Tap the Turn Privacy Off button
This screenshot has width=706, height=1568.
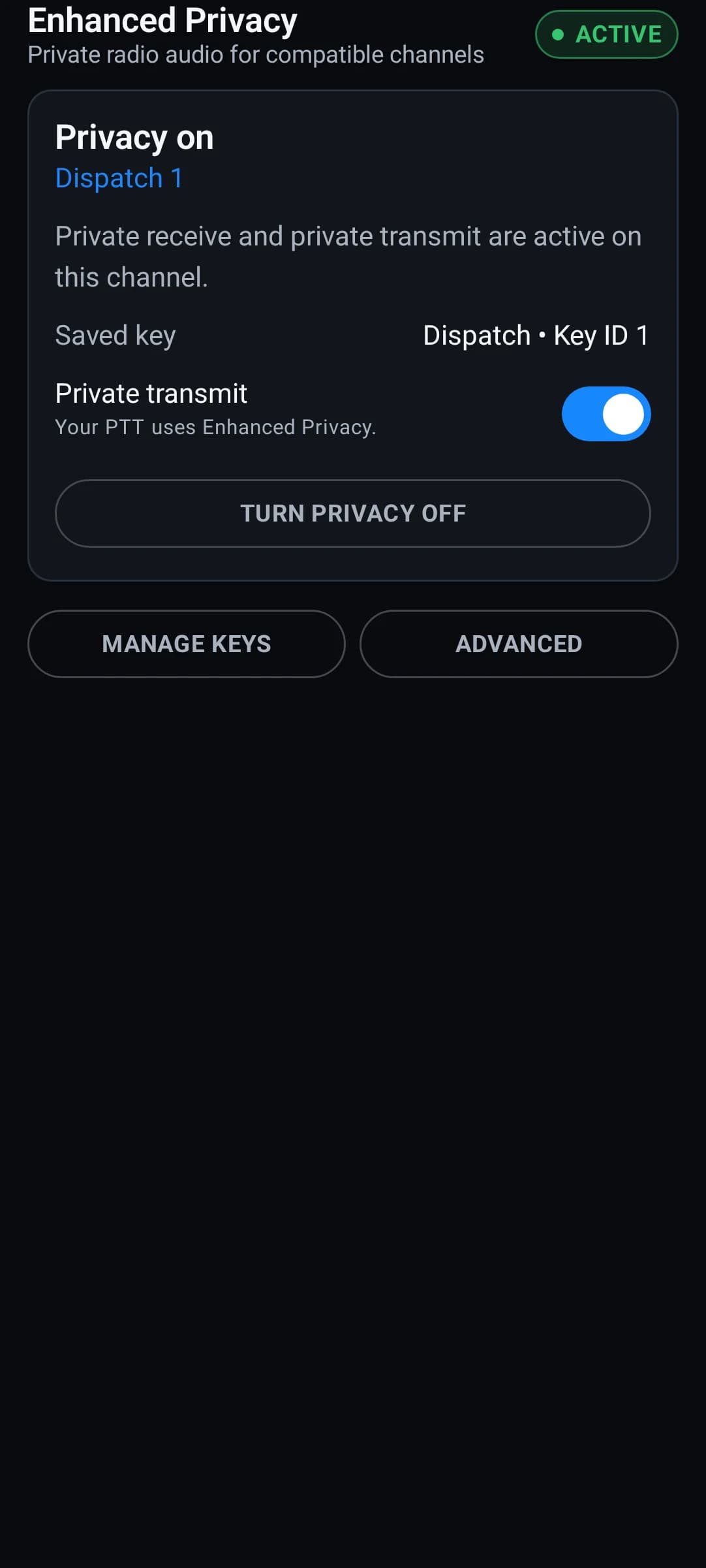[353, 513]
